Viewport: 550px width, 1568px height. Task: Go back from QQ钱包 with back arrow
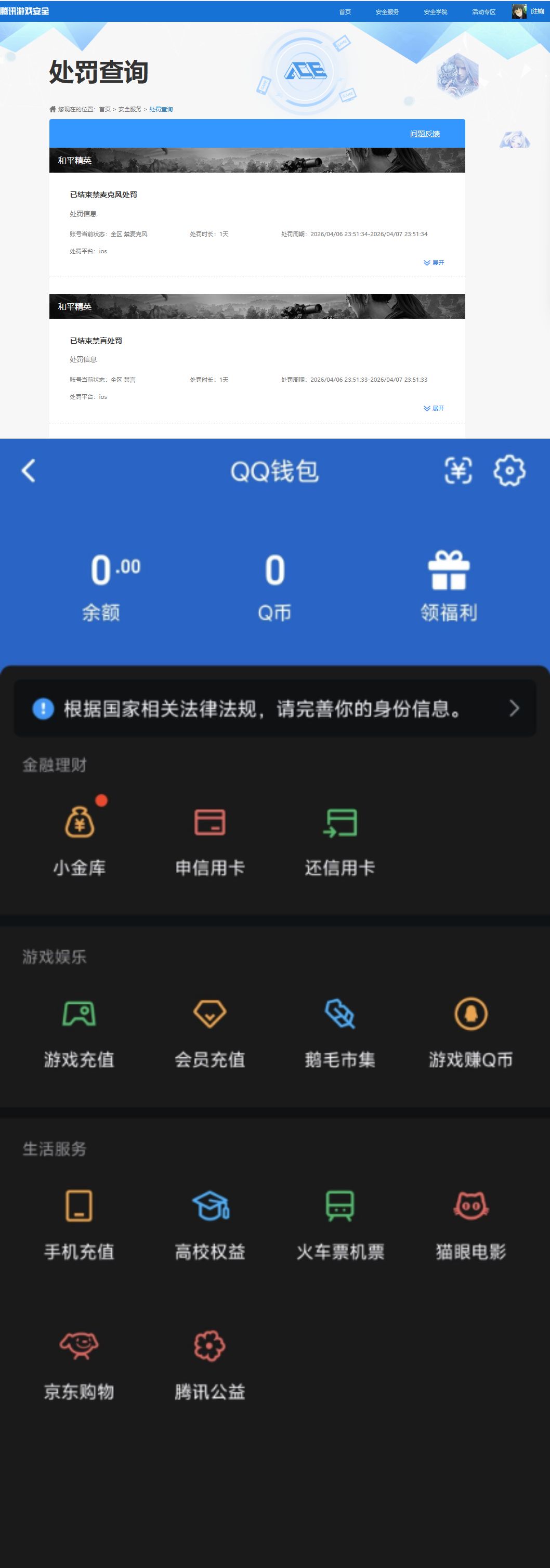click(28, 471)
